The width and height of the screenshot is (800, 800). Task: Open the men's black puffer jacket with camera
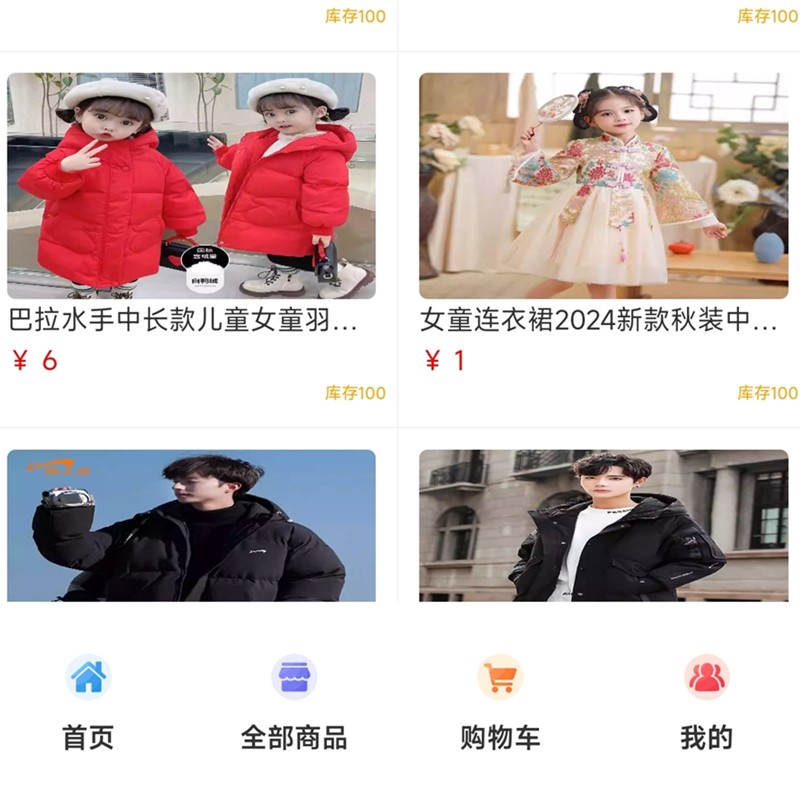191,525
